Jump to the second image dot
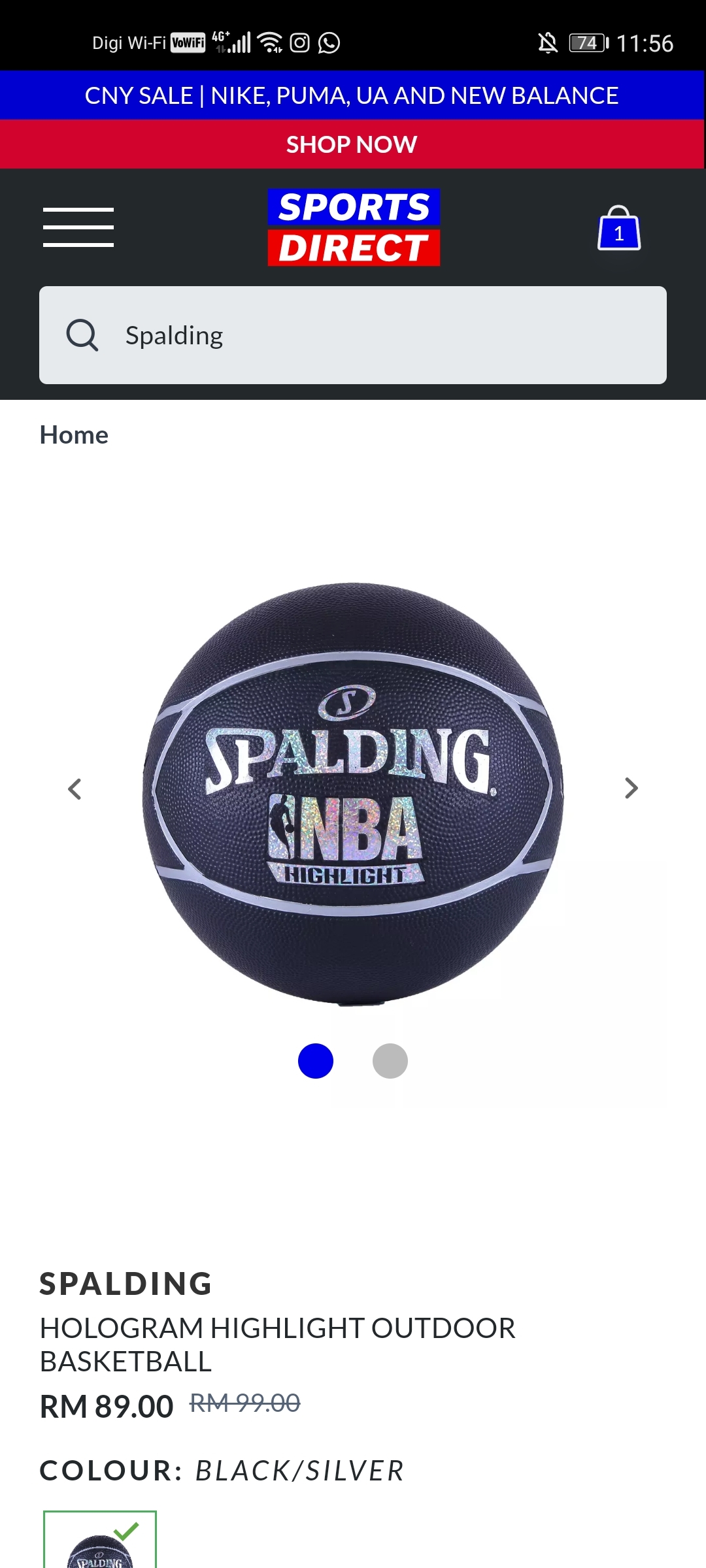 click(x=390, y=1061)
